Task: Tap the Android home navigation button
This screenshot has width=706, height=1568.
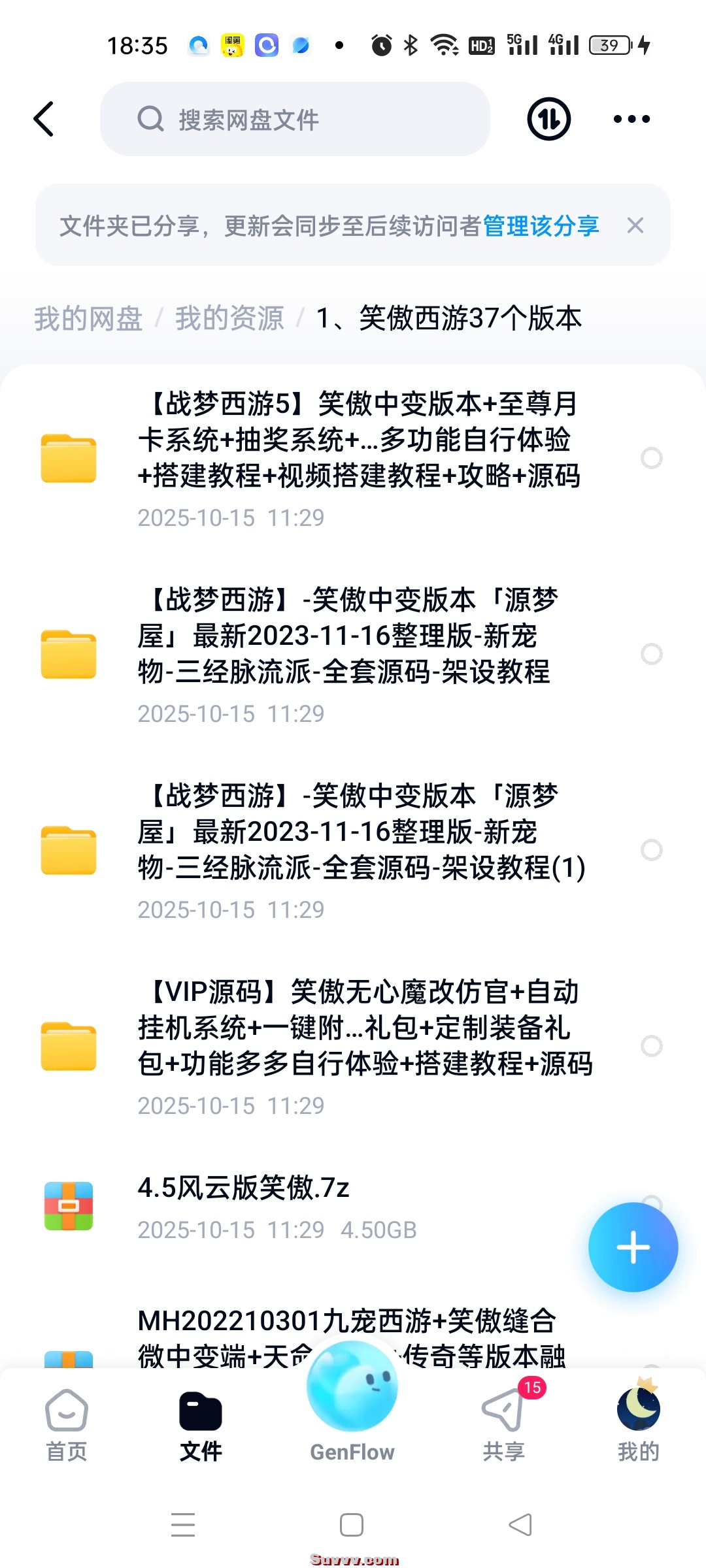Action: (x=352, y=1524)
